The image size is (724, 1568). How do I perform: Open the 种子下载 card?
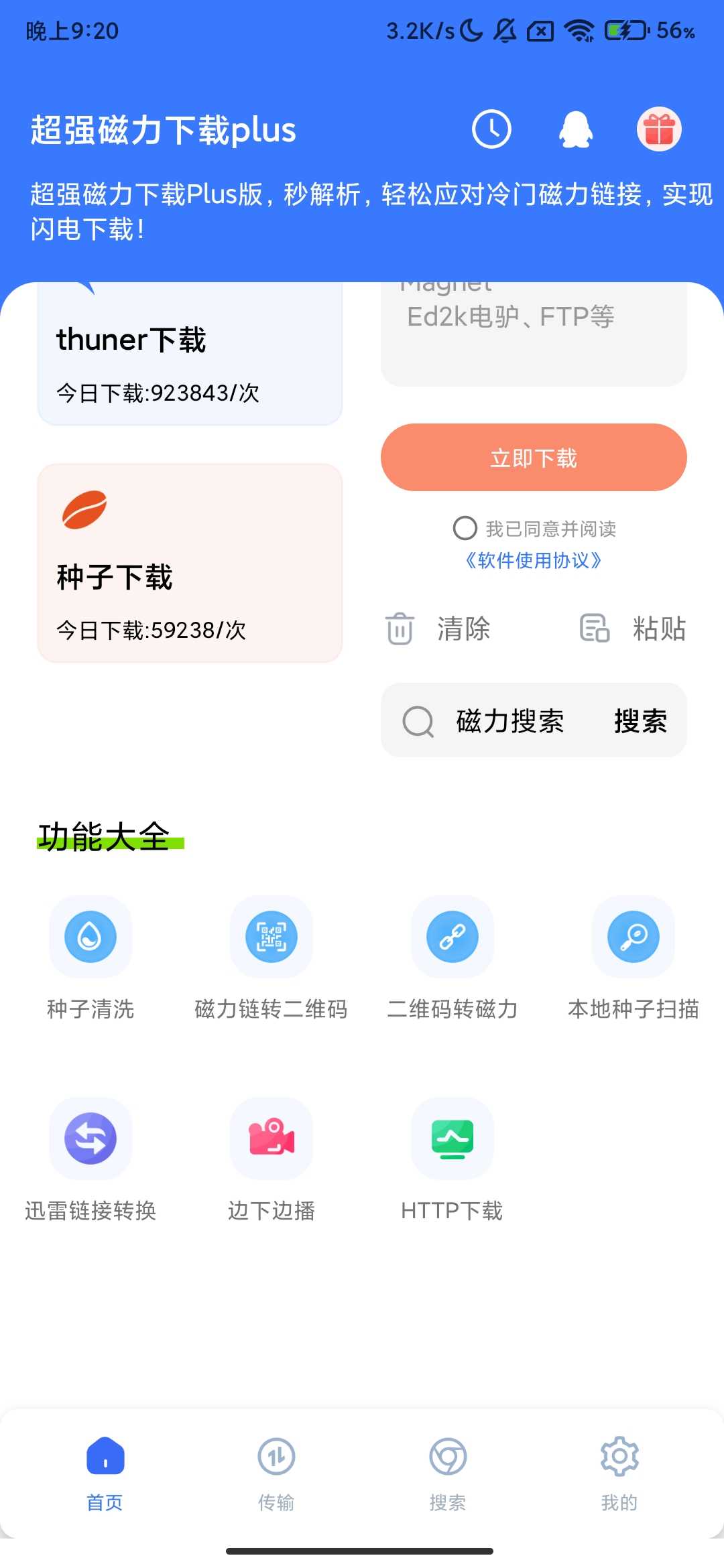tap(190, 563)
